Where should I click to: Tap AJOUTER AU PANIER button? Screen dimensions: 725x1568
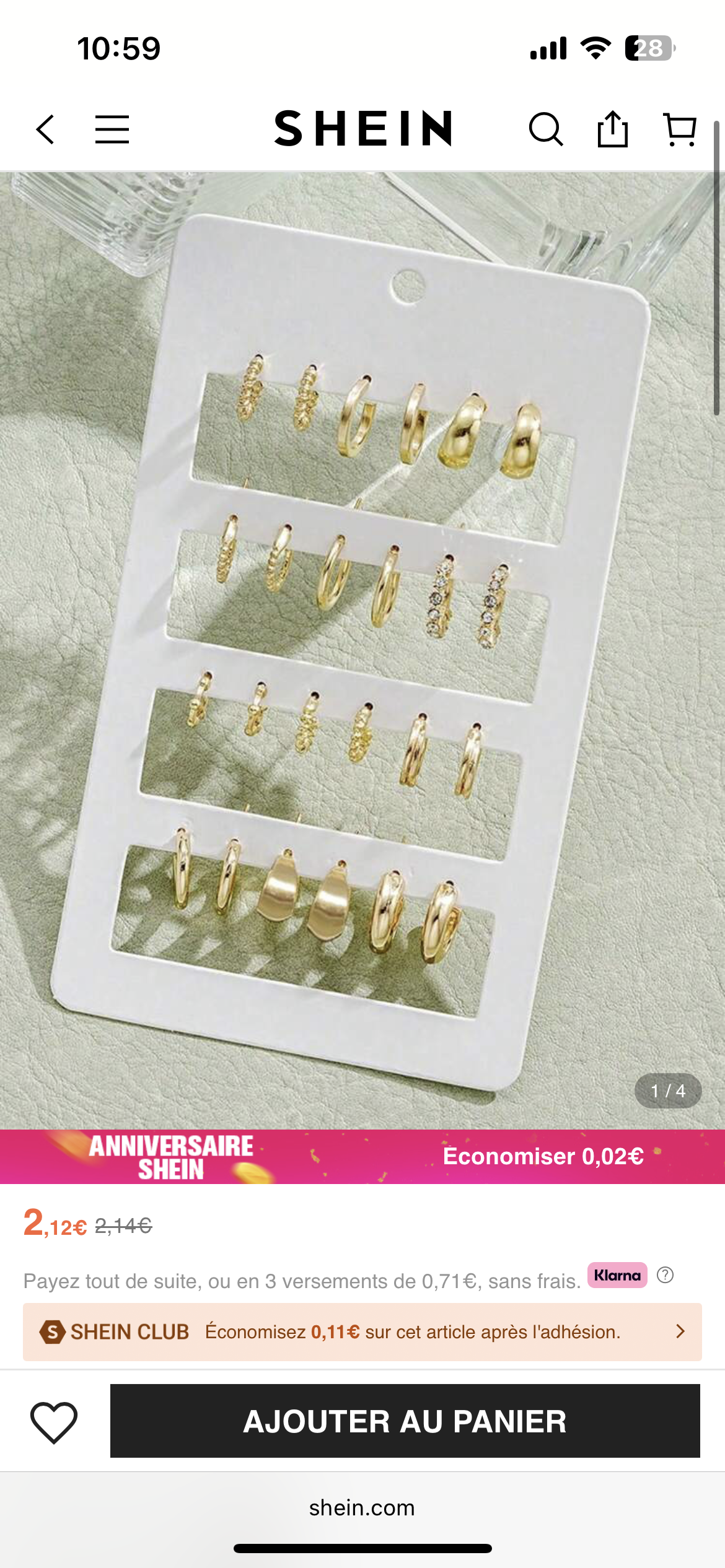[x=405, y=1421]
